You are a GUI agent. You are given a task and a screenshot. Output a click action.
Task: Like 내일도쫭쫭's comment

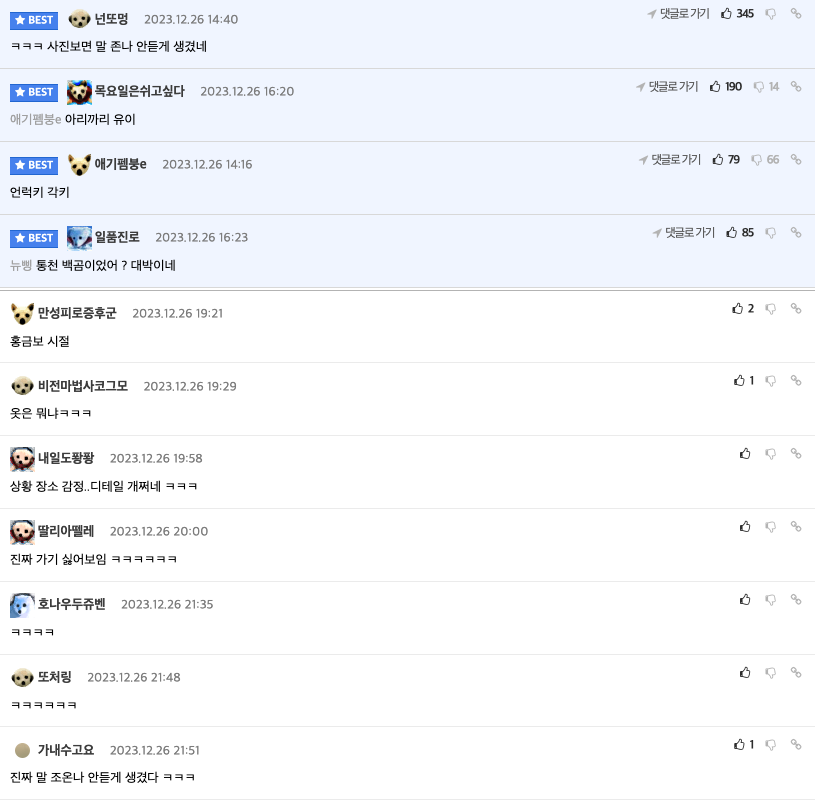pyautogui.click(x=745, y=454)
